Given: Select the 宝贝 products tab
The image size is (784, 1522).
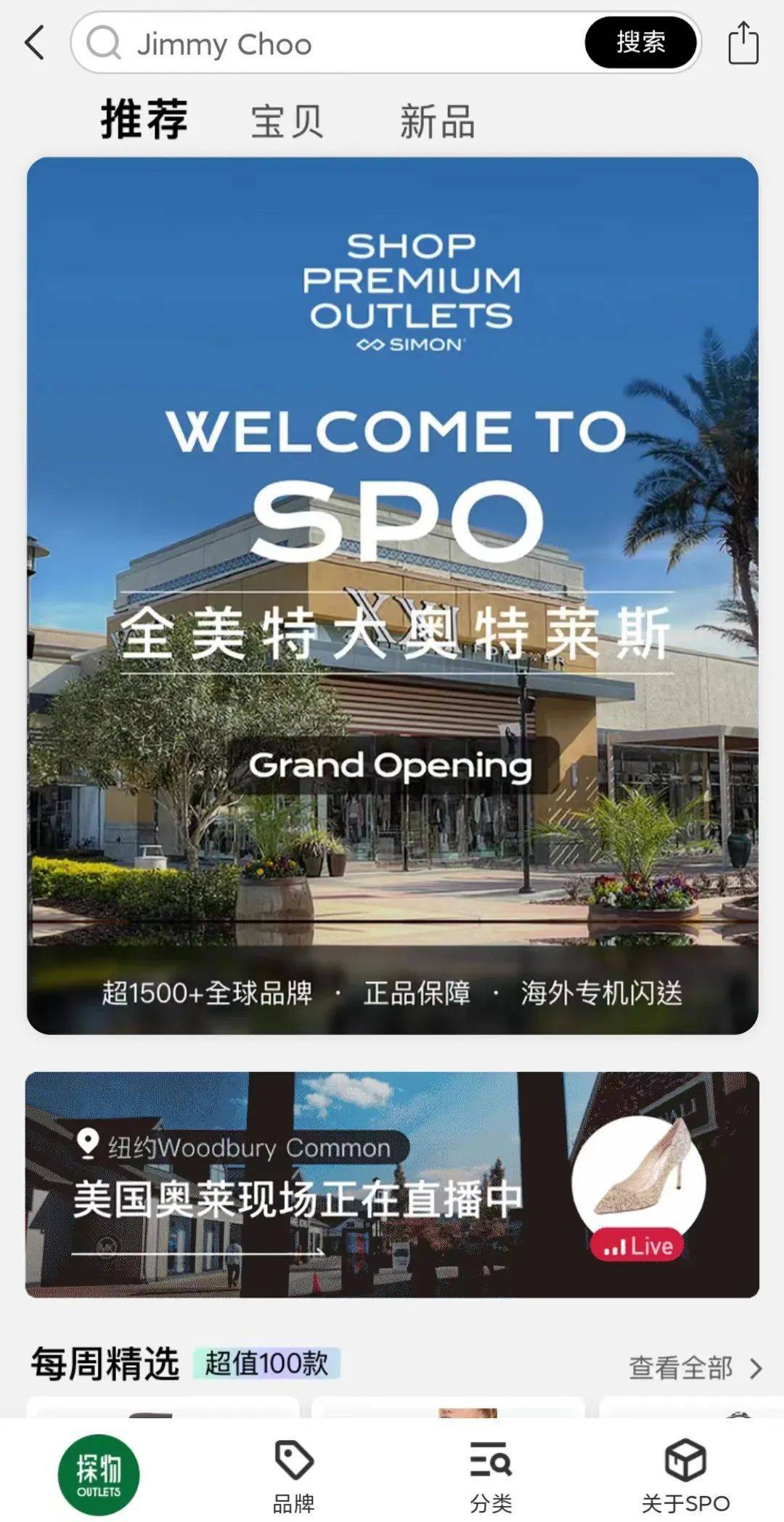Looking at the screenshot, I should [x=288, y=121].
